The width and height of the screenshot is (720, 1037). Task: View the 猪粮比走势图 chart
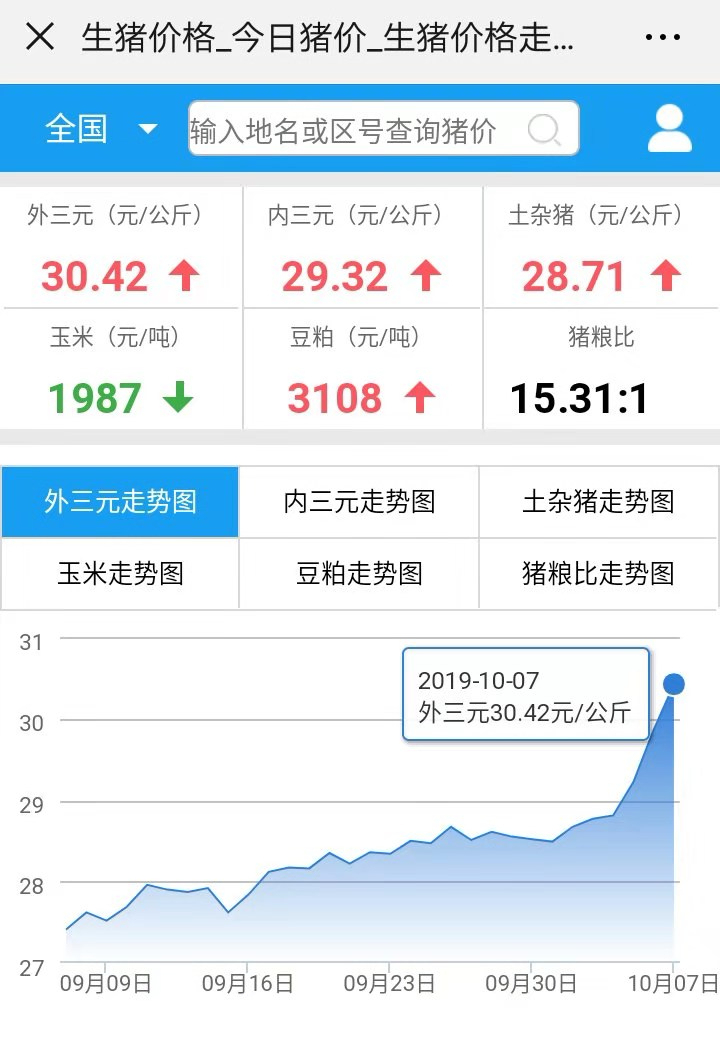point(598,573)
